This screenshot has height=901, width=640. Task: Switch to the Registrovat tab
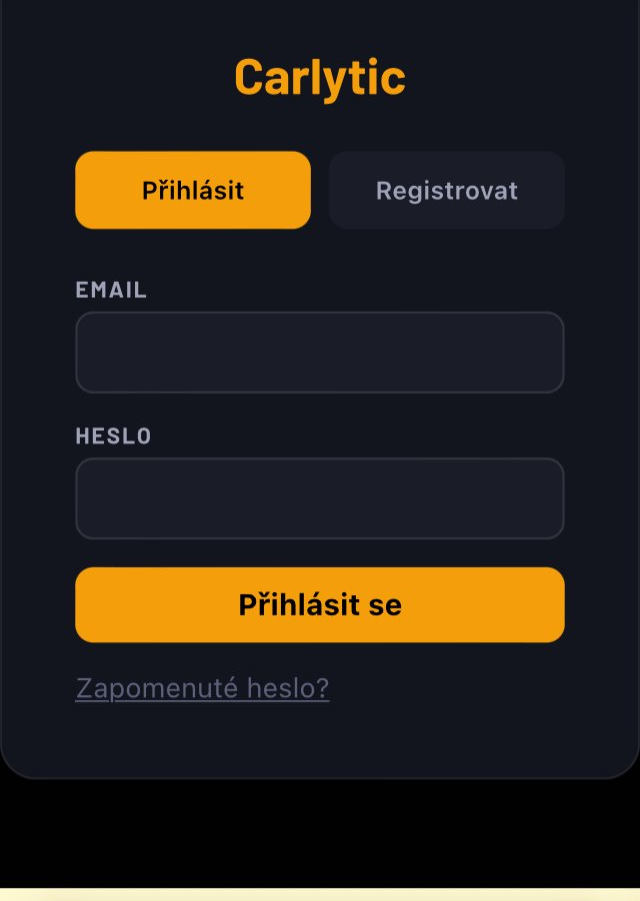446,190
